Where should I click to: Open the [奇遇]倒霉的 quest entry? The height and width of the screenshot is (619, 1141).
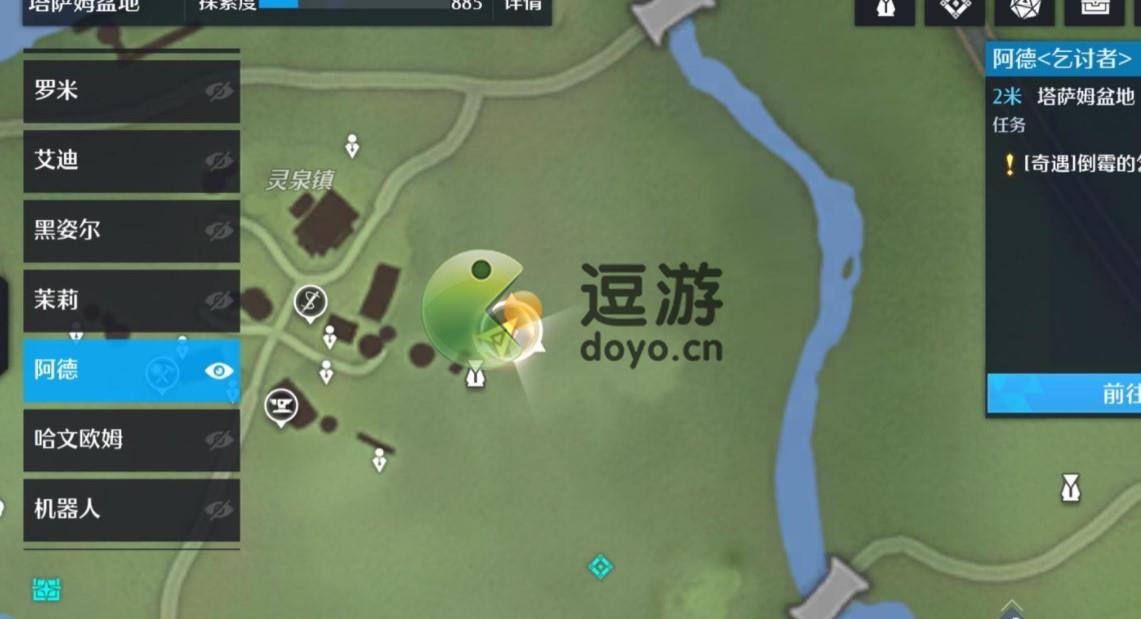coord(1070,163)
